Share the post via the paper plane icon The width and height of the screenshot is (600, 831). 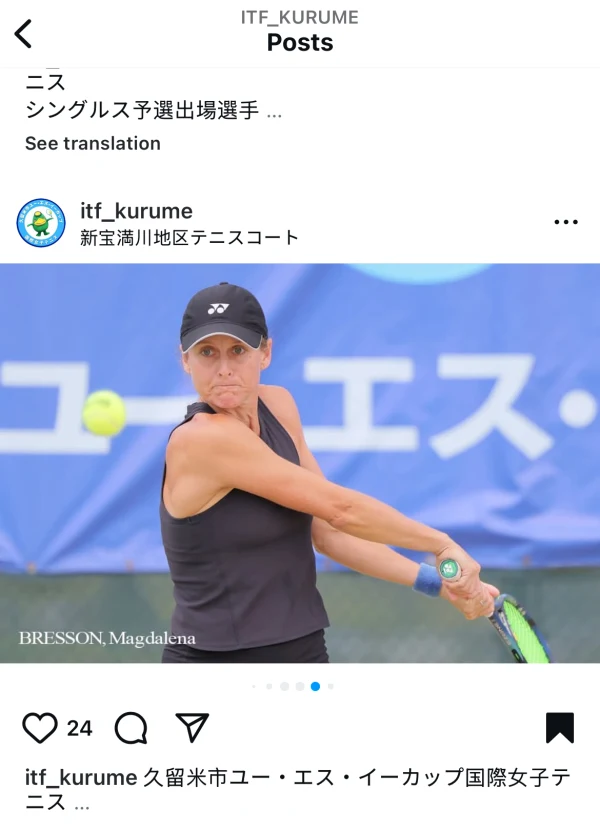tap(192, 727)
